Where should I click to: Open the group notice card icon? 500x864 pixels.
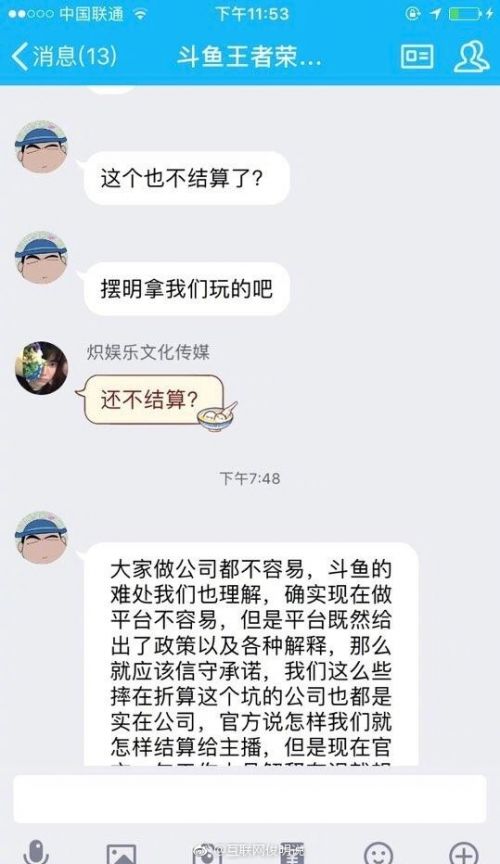coord(416,57)
